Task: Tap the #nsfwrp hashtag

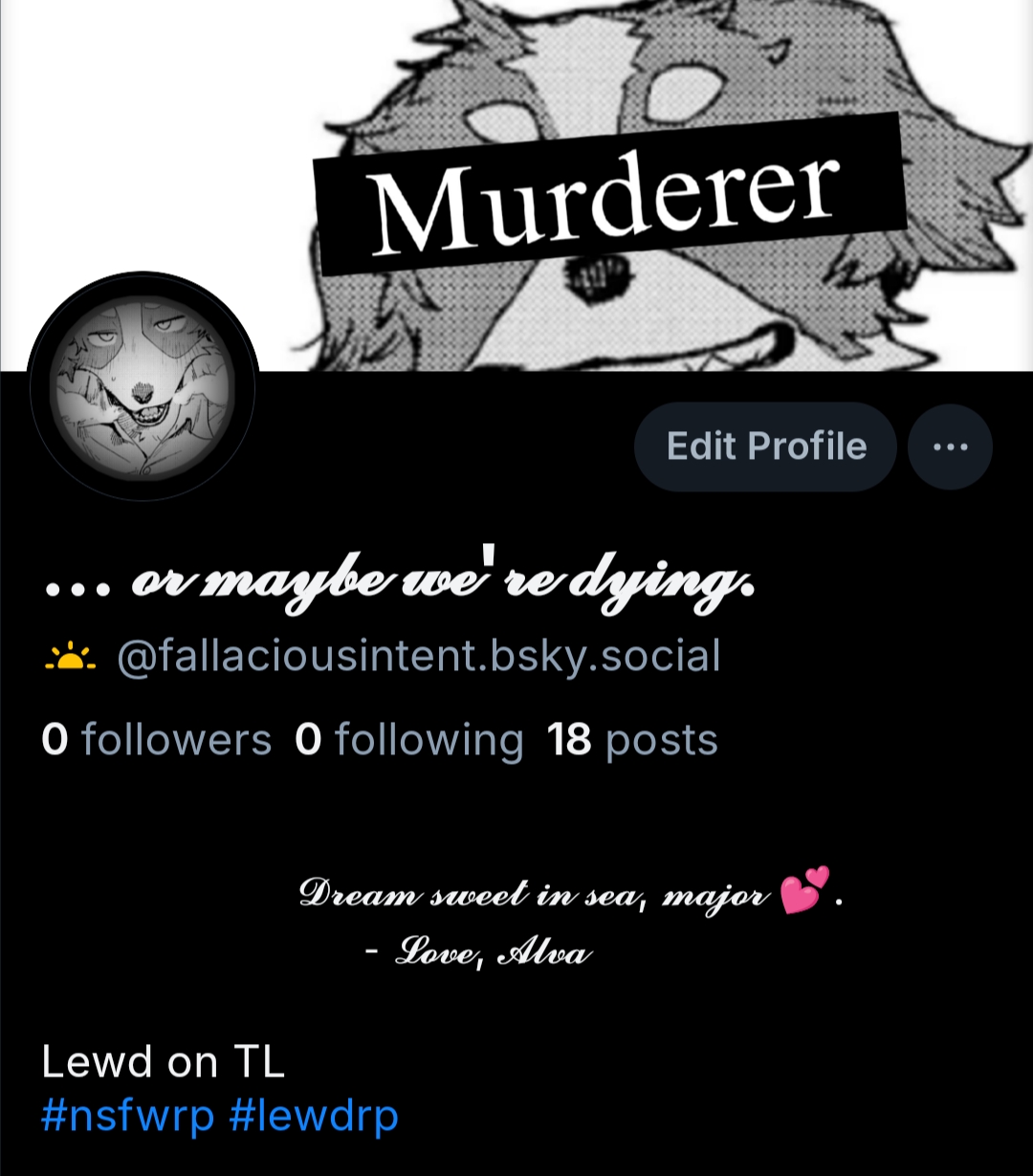Action: click(127, 1115)
